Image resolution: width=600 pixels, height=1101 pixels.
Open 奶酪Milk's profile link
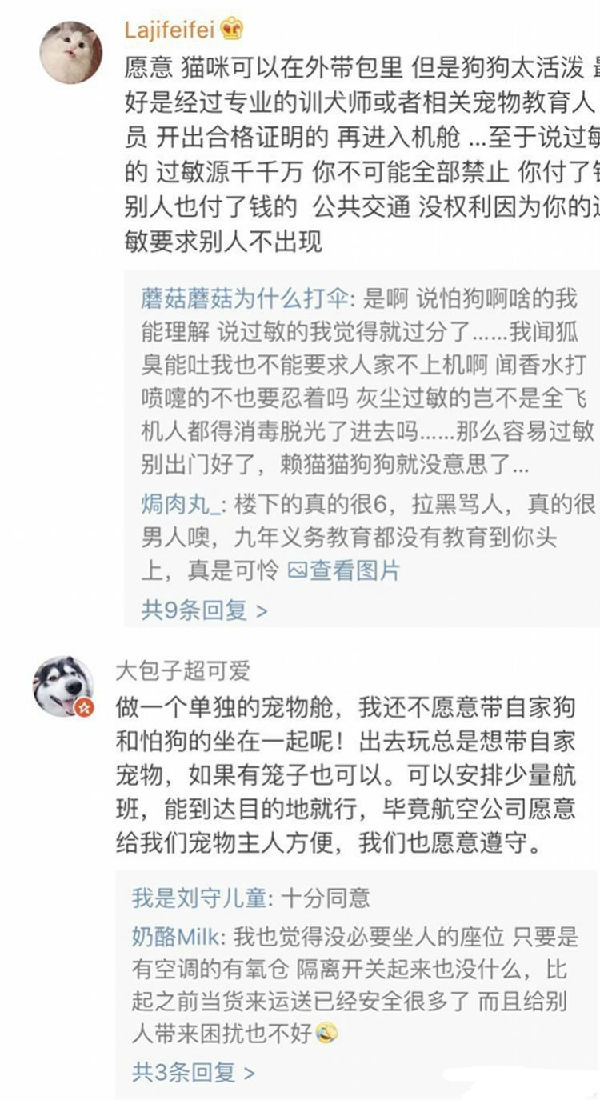(x=176, y=937)
